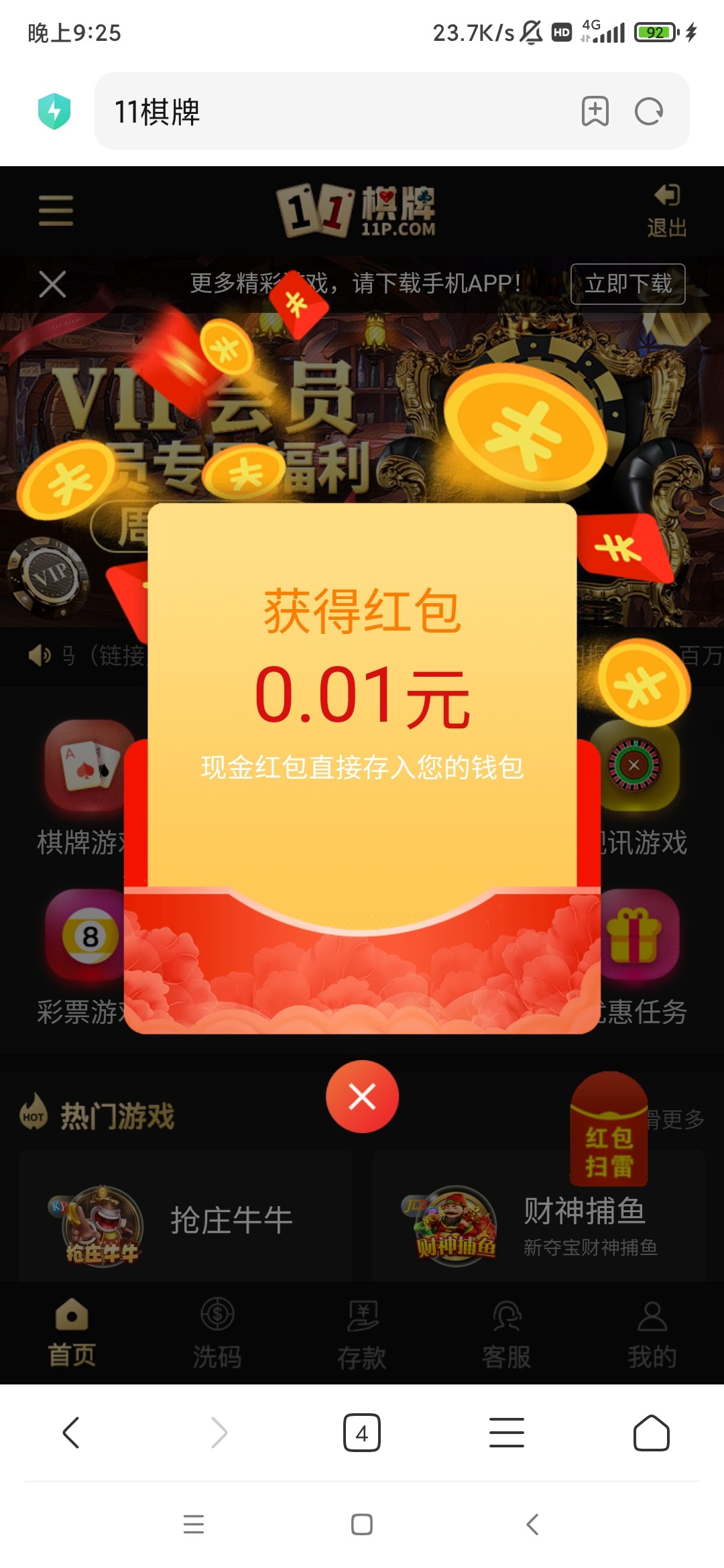Tap 立即下载 to download the app
This screenshot has height=1568, width=724.
point(627,284)
